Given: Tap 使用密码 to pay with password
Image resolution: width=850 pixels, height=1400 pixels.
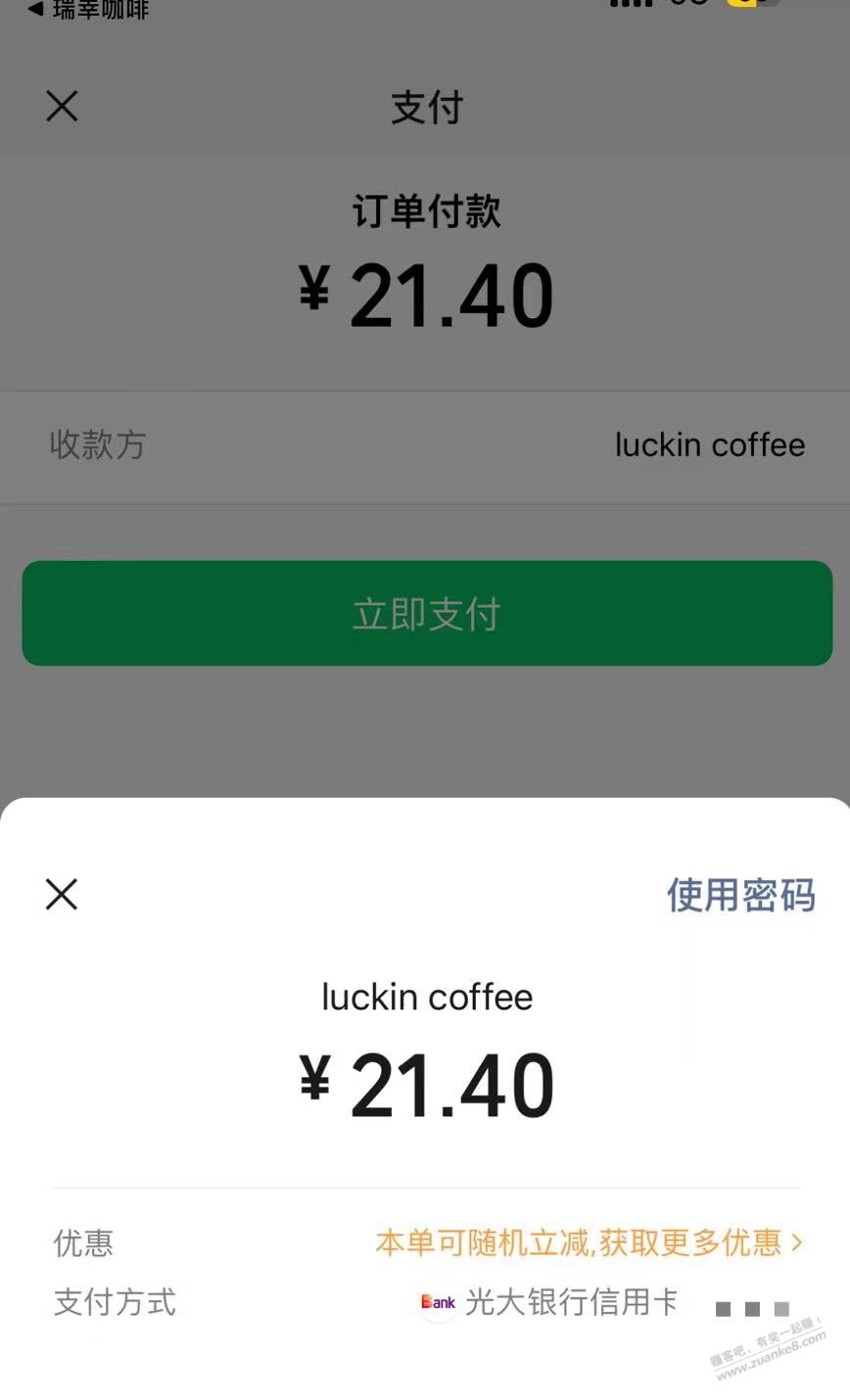Looking at the screenshot, I should pyautogui.click(x=740, y=895).
